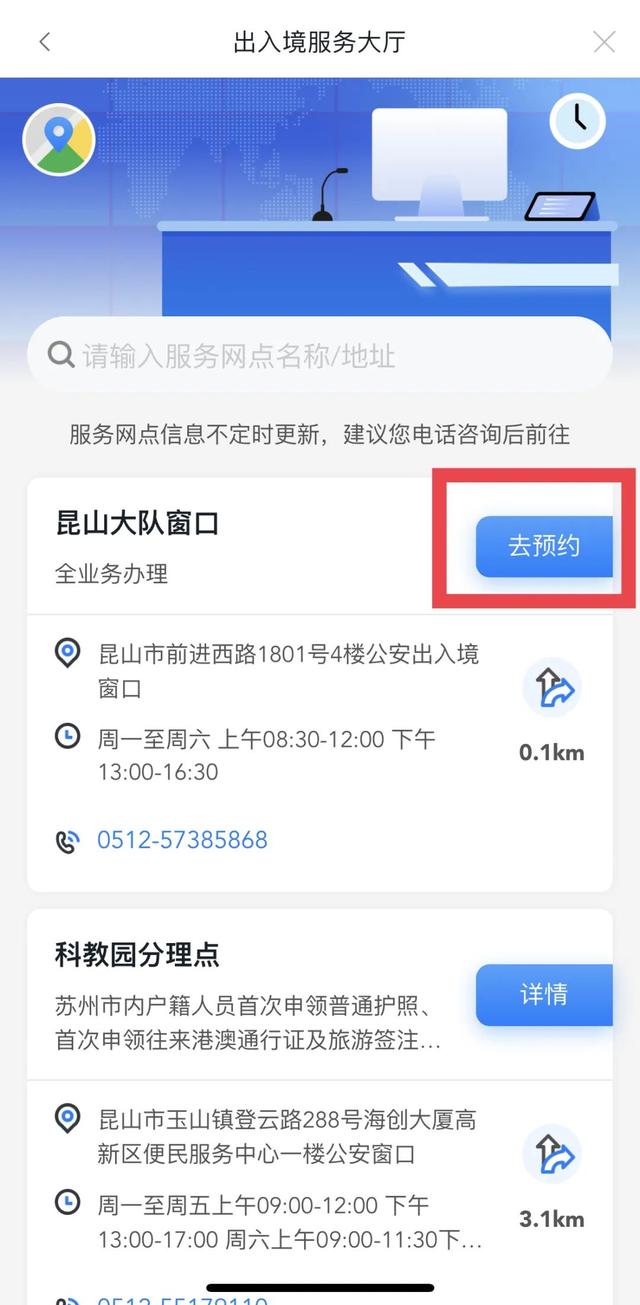Call 0512-57385868
640x1305 pixels.
point(182,839)
